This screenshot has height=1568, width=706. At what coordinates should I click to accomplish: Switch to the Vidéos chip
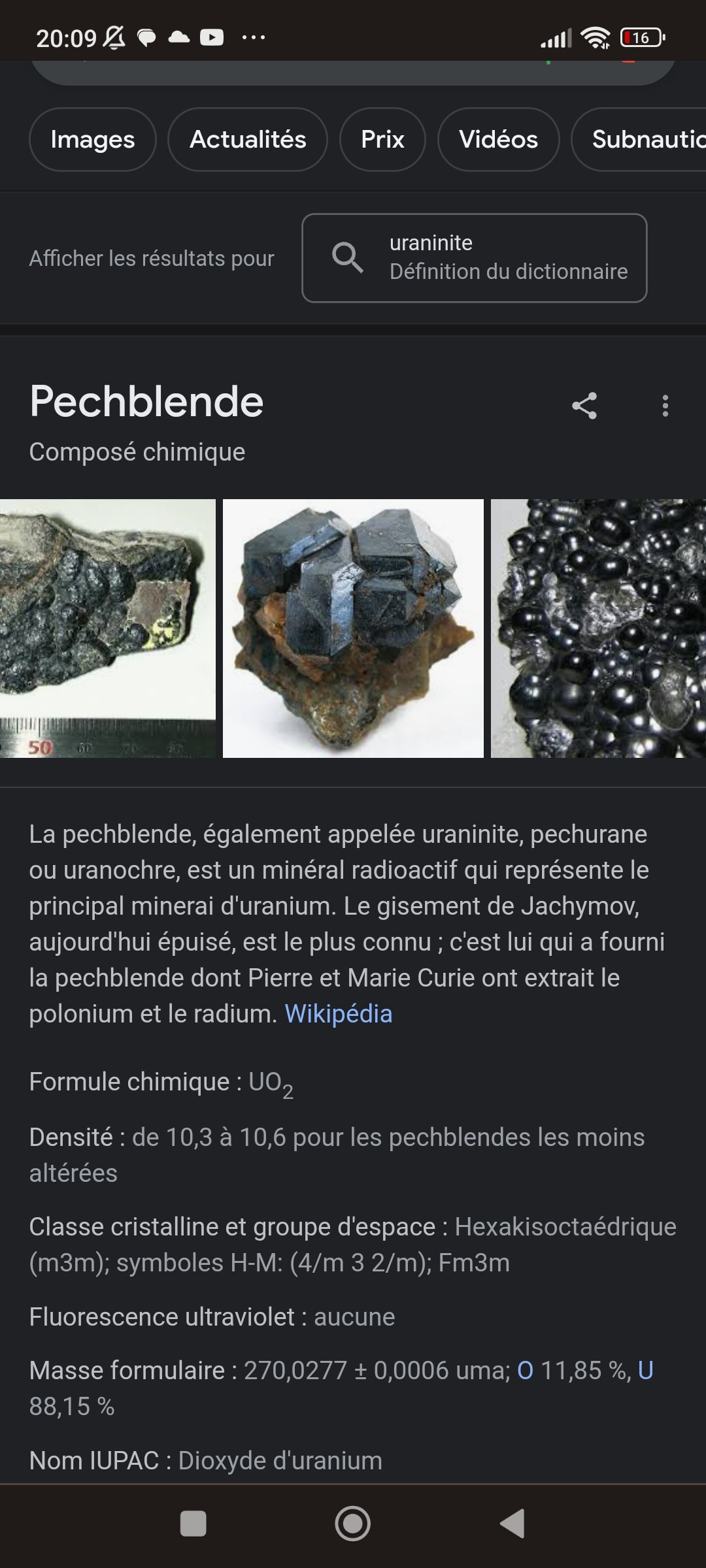(498, 139)
